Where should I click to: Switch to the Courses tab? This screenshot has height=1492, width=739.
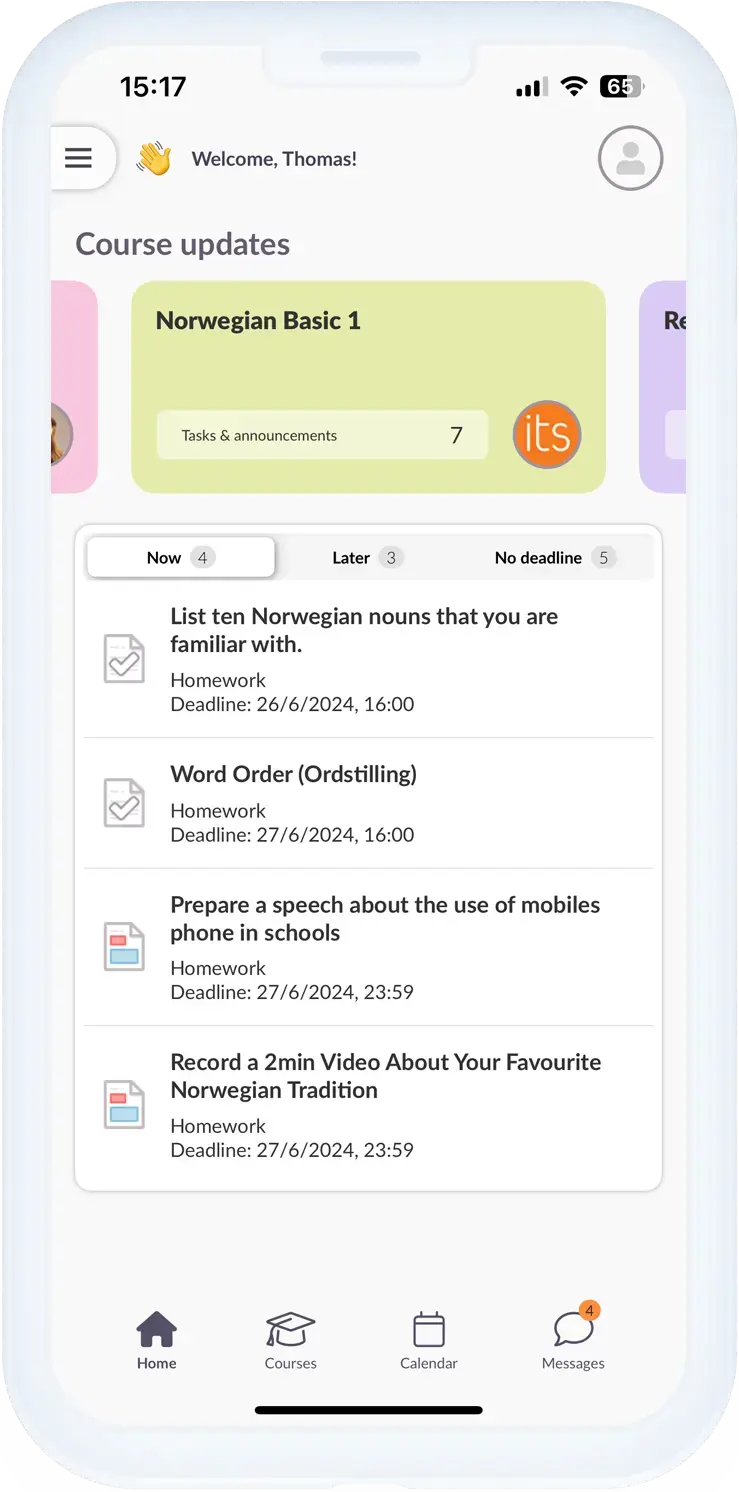click(x=290, y=1341)
